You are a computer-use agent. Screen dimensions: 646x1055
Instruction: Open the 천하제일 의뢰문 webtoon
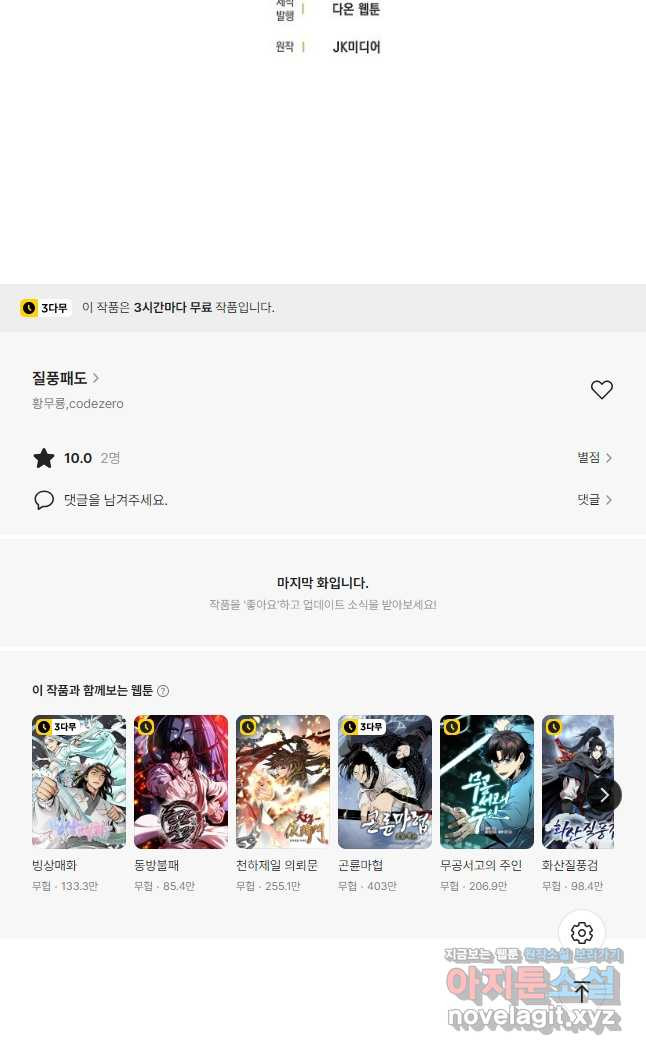click(283, 782)
